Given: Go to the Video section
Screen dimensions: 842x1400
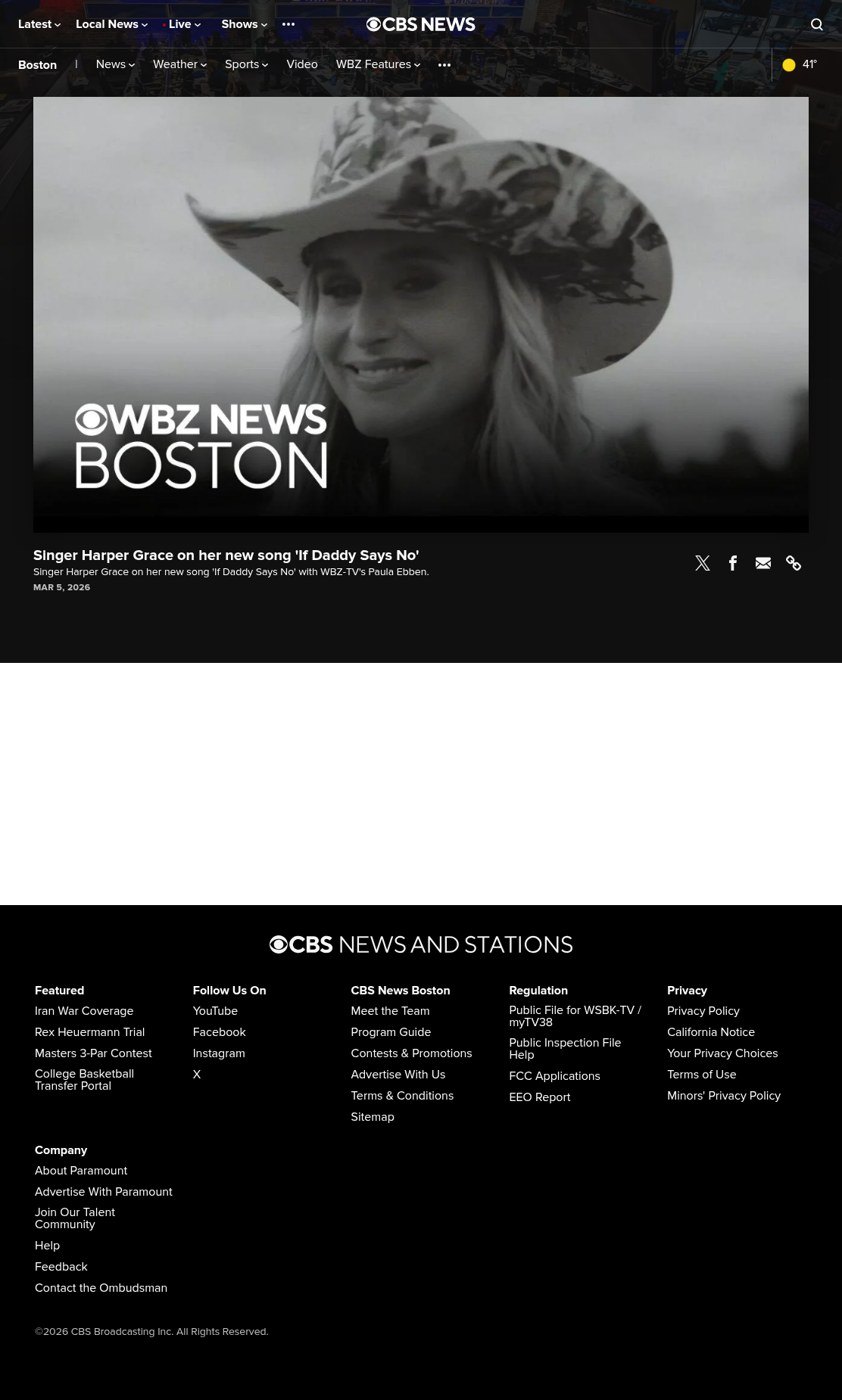Looking at the screenshot, I should [x=302, y=64].
